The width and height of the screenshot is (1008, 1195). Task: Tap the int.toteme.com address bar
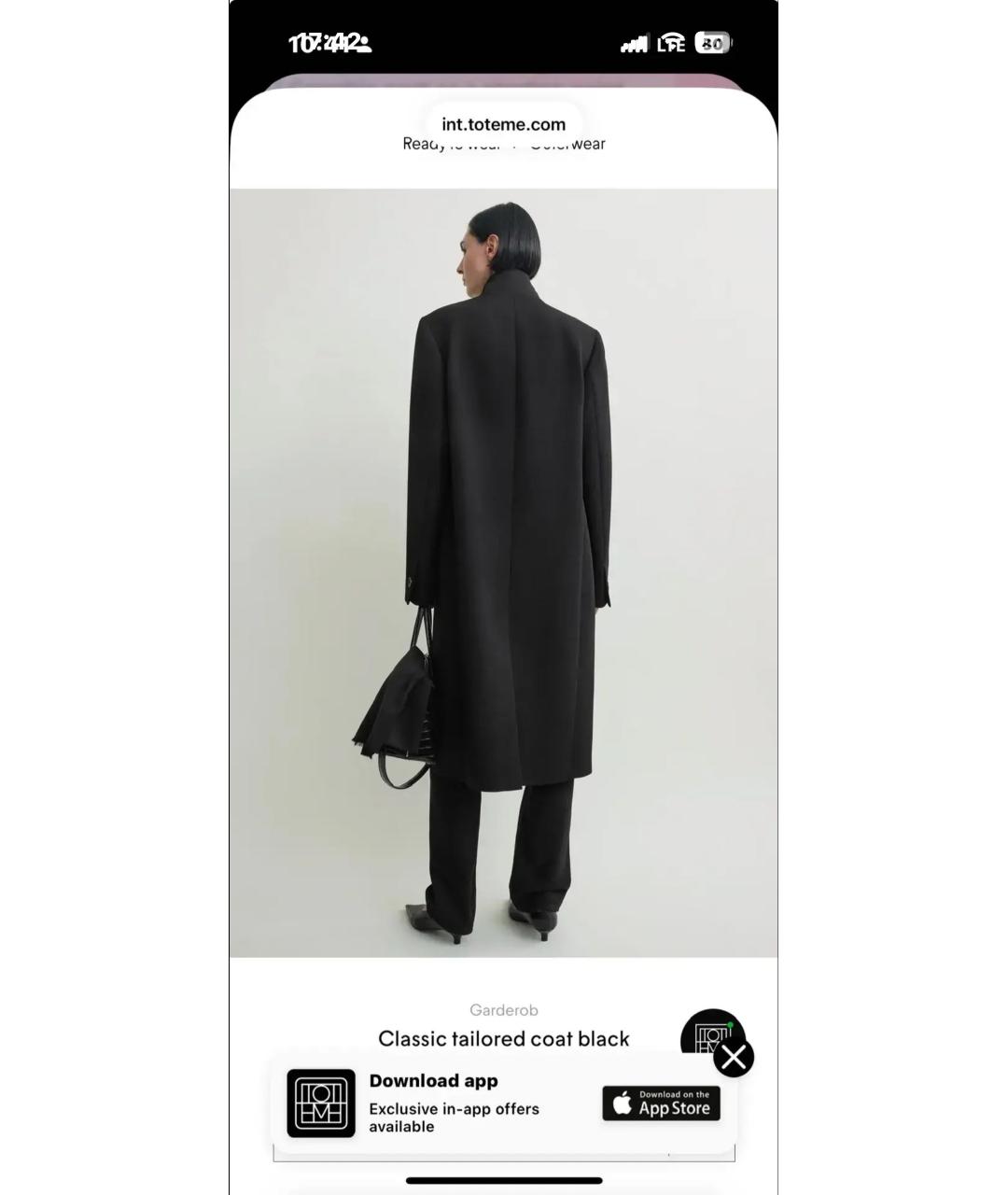tap(503, 124)
